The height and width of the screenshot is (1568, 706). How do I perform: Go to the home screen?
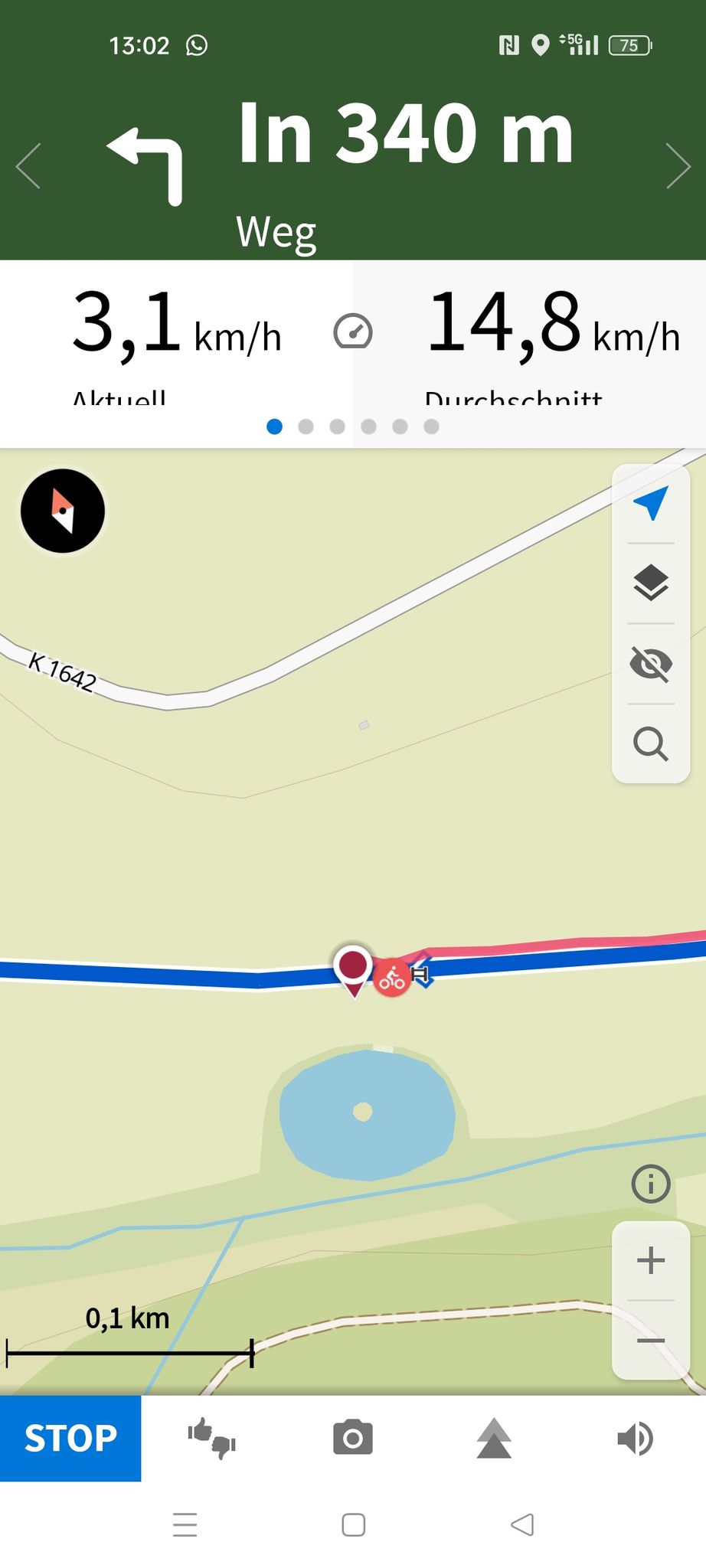tap(353, 1524)
